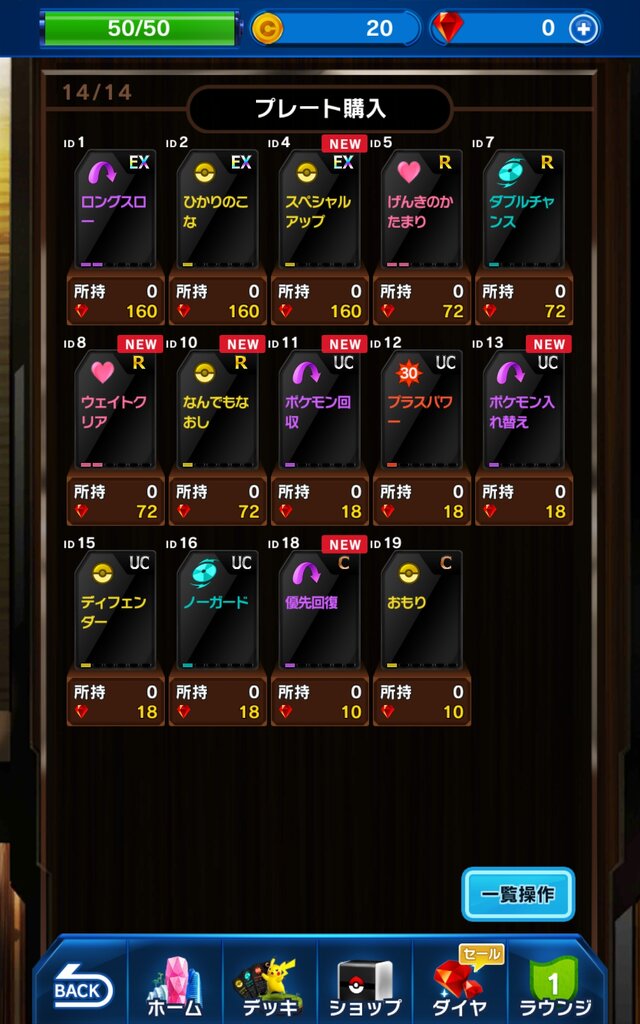Image resolution: width=640 pixels, height=1024 pixels.
Task: Go back with the BACK button
Action: point(80,988)
